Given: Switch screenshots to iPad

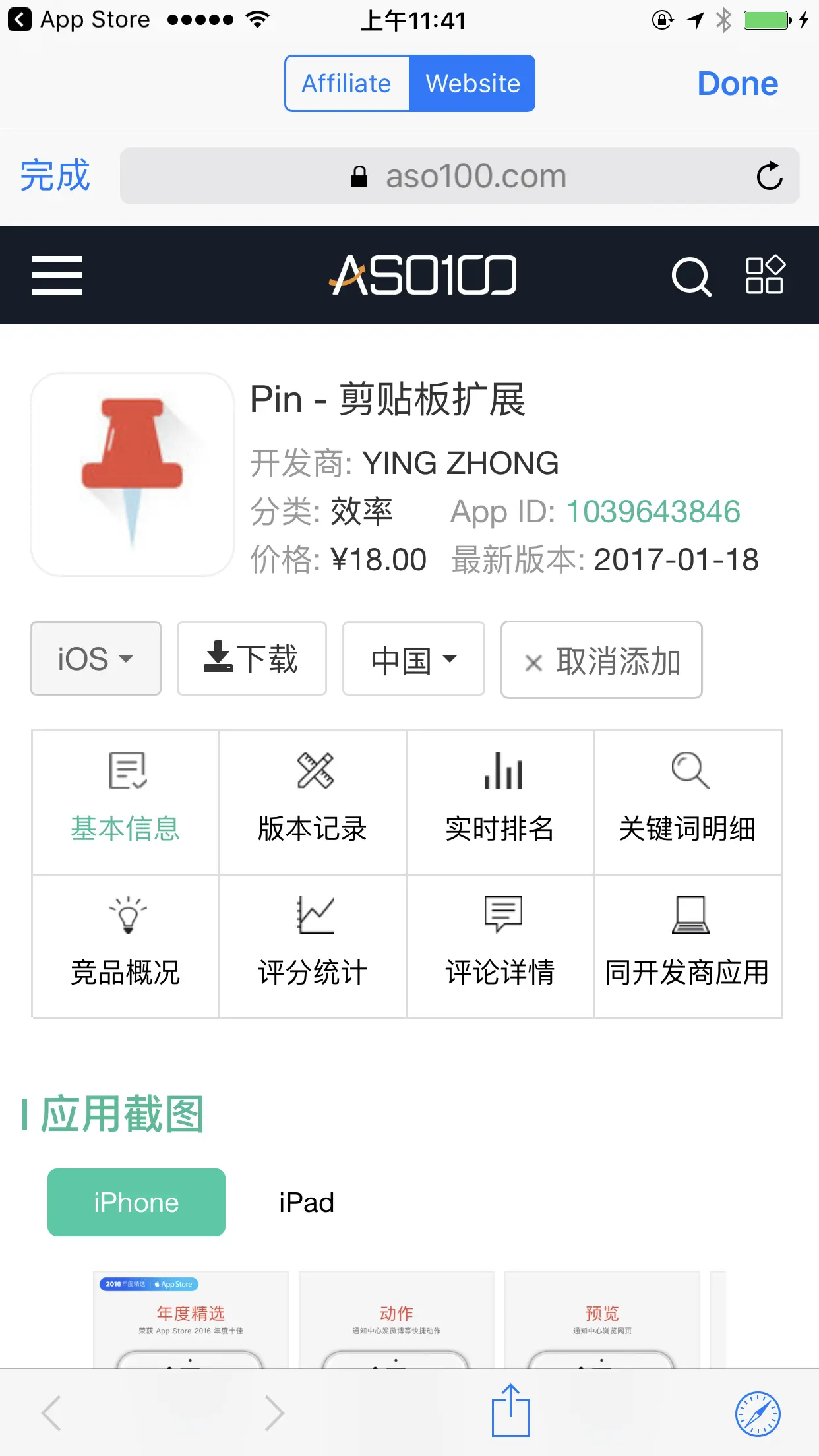Looking at the screenshot, I should point(307,1203).
